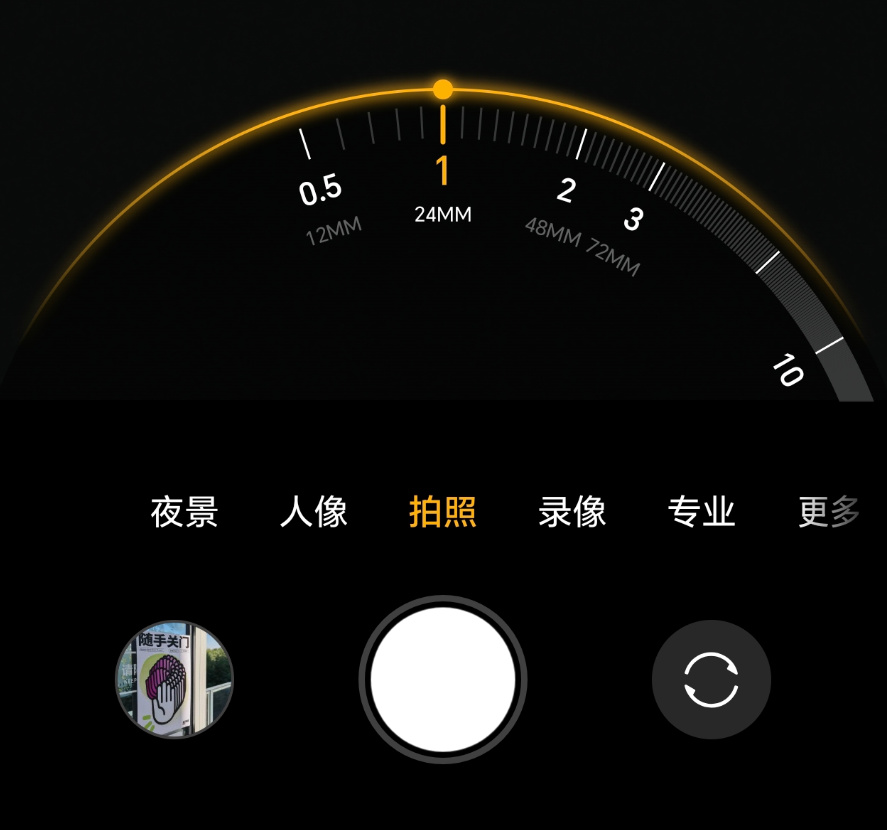Select the 拍照 photo mode
Viewport: 887px width, 830px height.
point(443,511)
